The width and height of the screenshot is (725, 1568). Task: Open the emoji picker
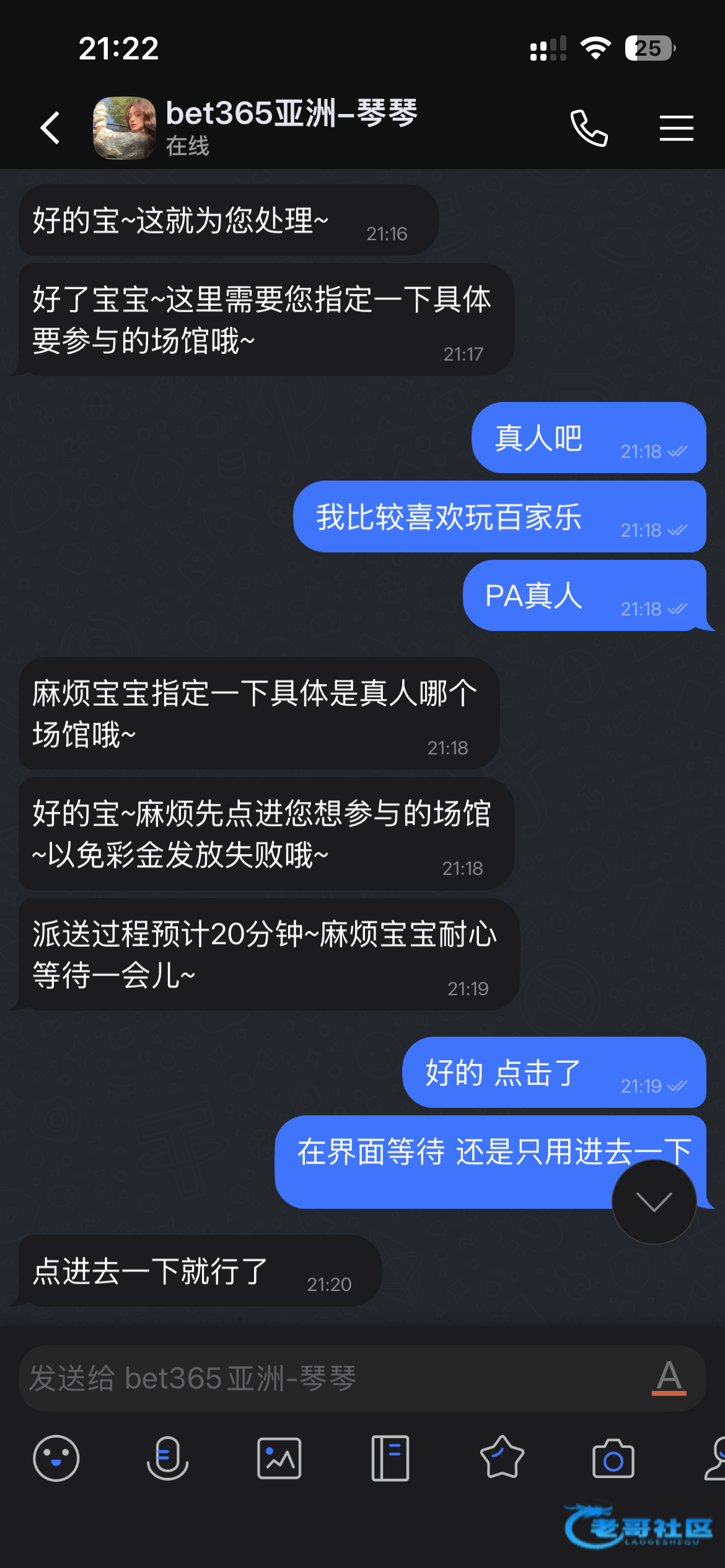tap(56, 1458)
